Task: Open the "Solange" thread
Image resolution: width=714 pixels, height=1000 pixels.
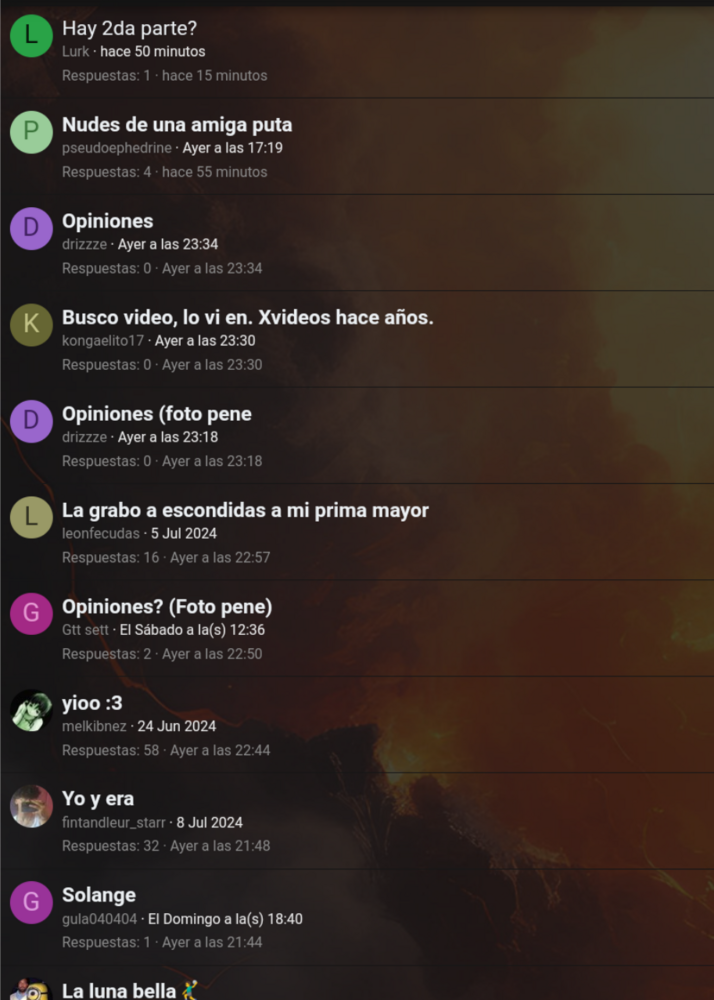Action: pos(99,895)
